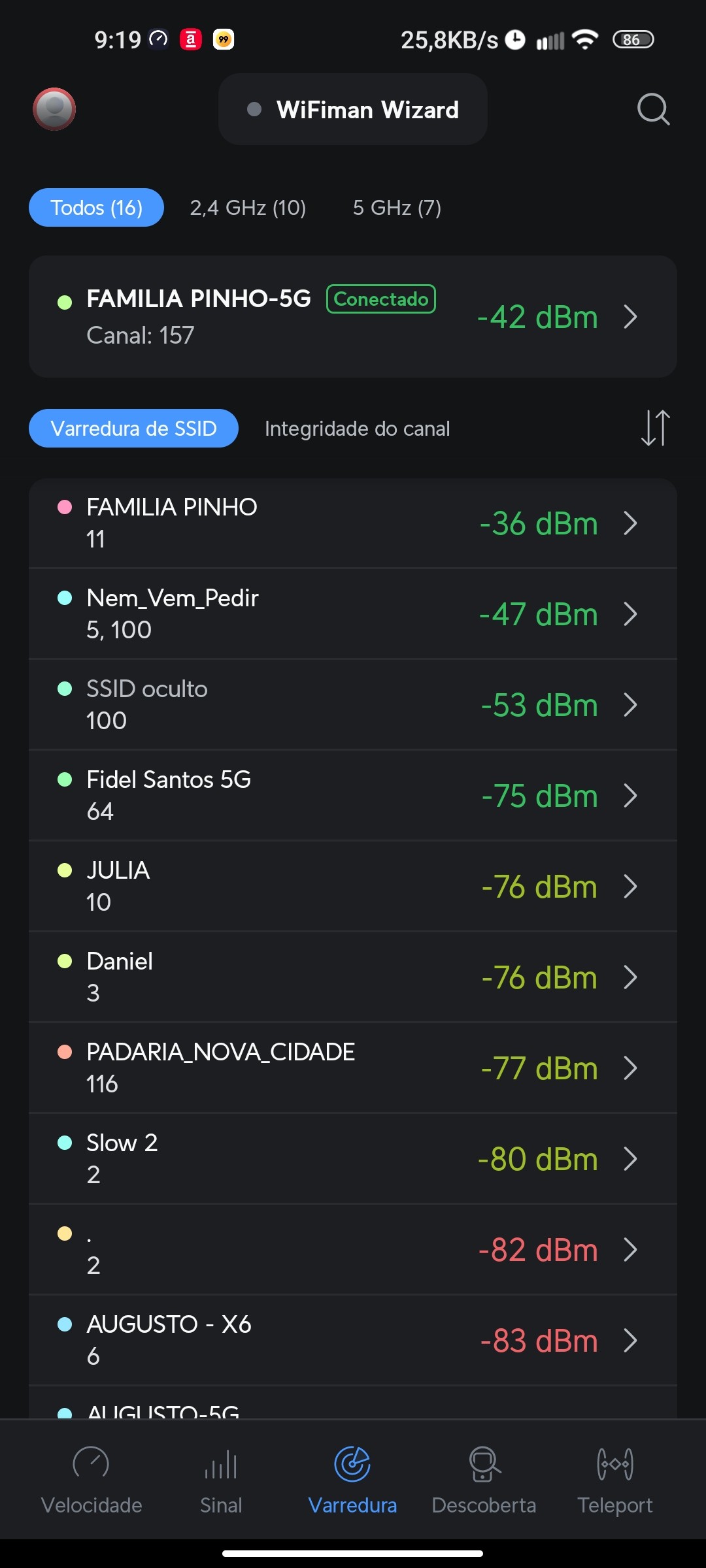Change the network sort order
The height and width of the screenshot is (1568, 706).
pyautogui.click(x=655, y=428)
